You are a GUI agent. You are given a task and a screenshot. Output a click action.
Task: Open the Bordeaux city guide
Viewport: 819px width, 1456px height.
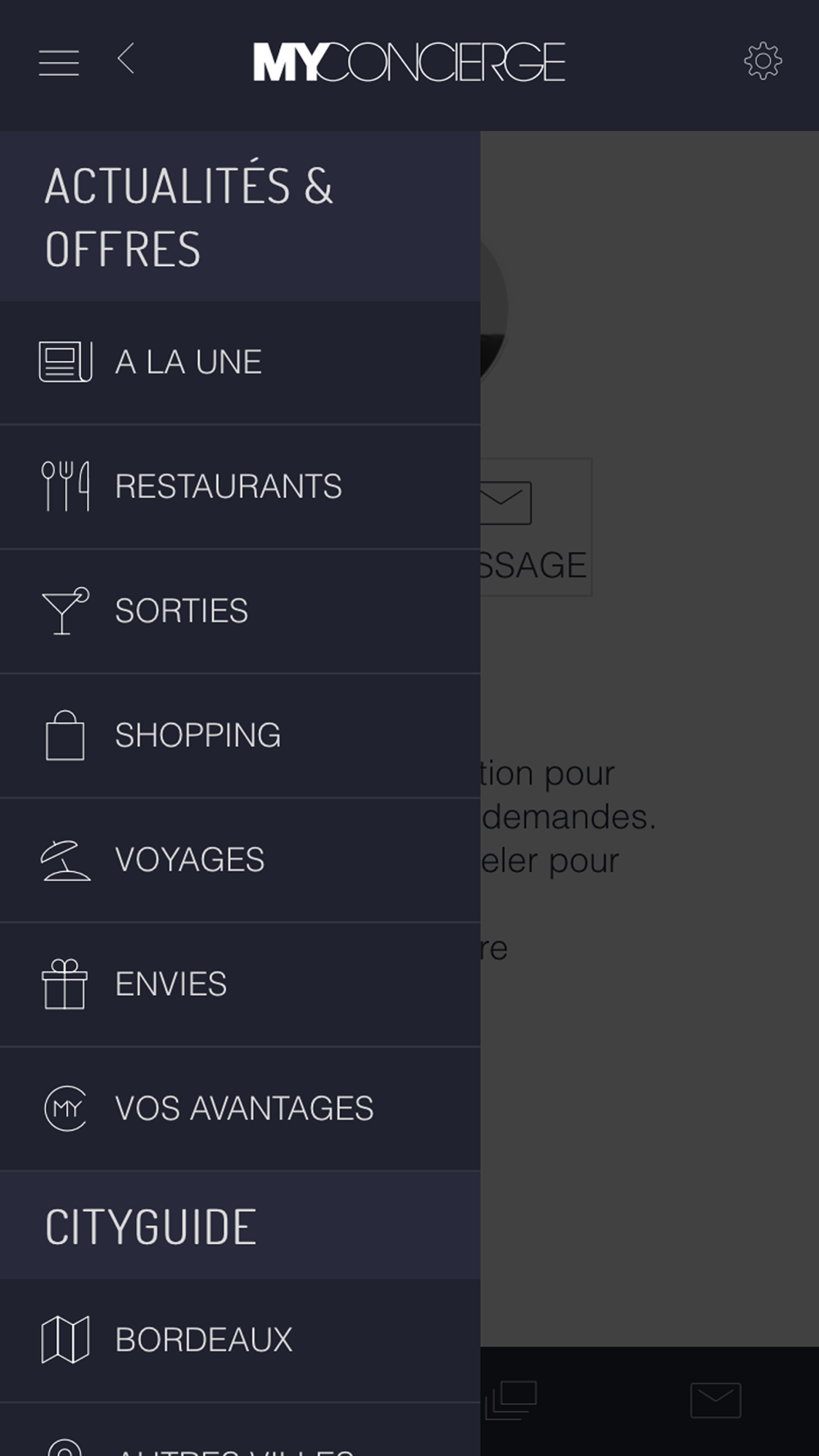coord(240,1341)
